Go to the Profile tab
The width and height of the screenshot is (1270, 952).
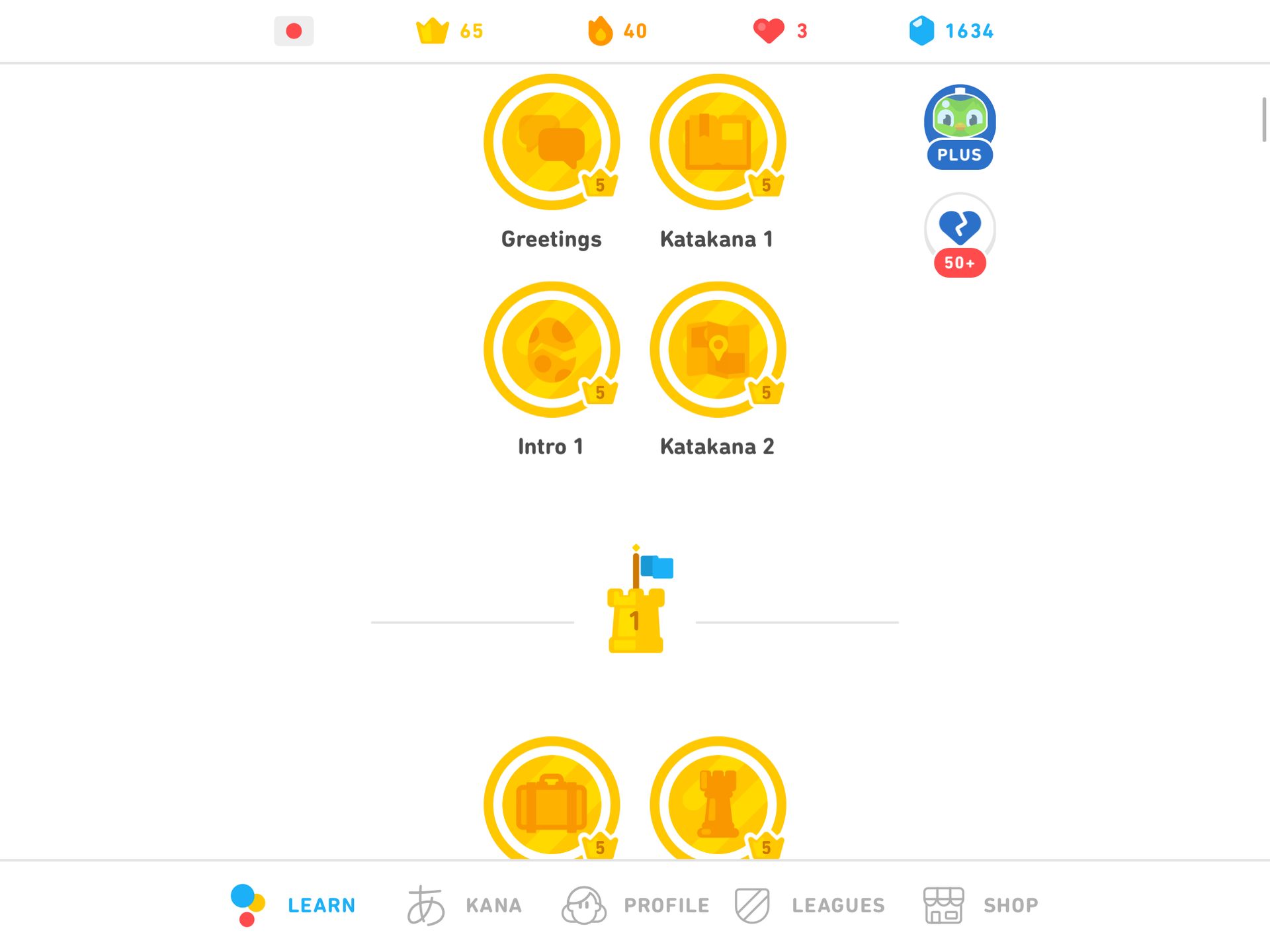(x=636, y=905)
